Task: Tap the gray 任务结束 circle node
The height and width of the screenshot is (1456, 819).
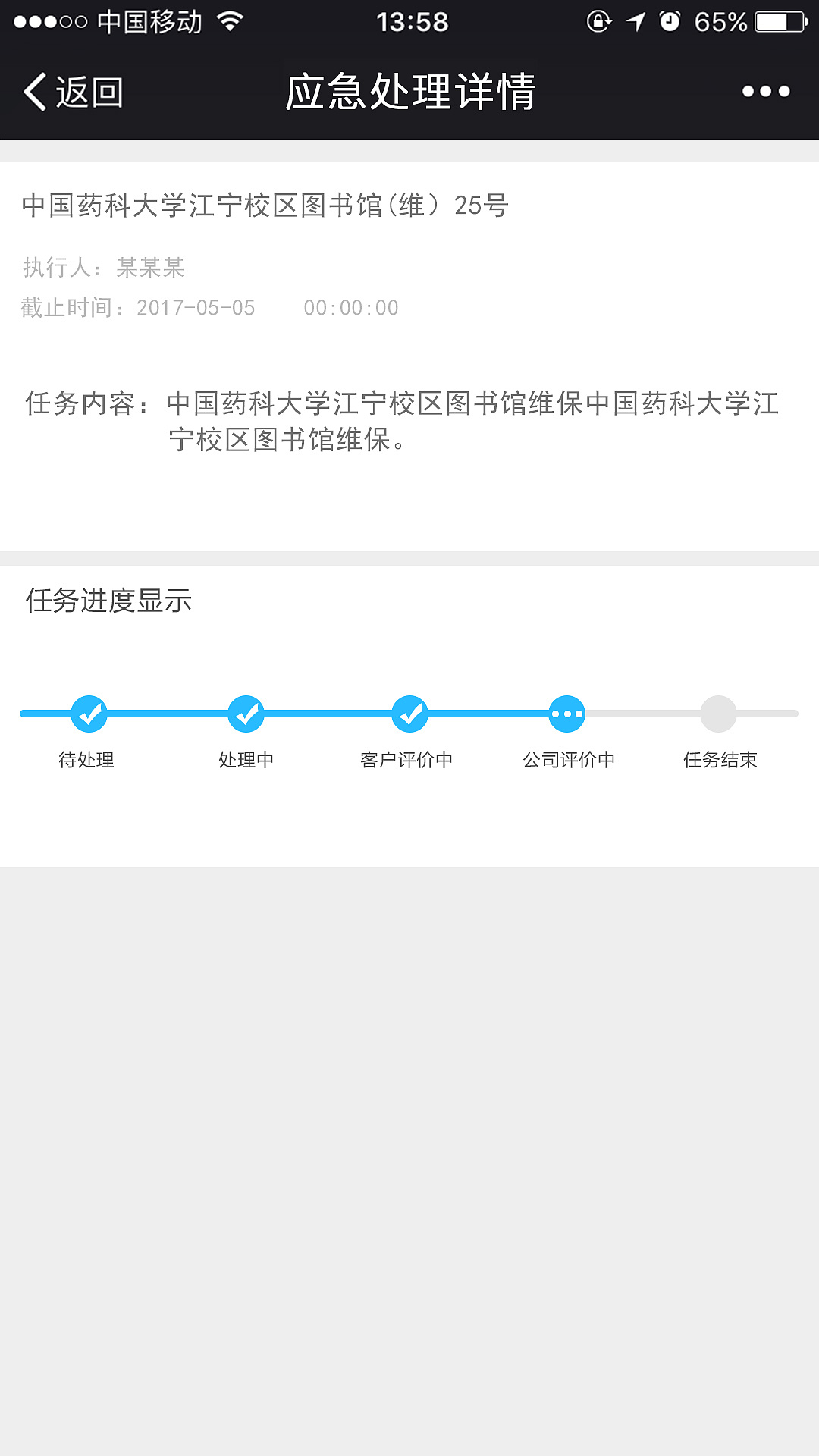Action: [x=718, y=713]
